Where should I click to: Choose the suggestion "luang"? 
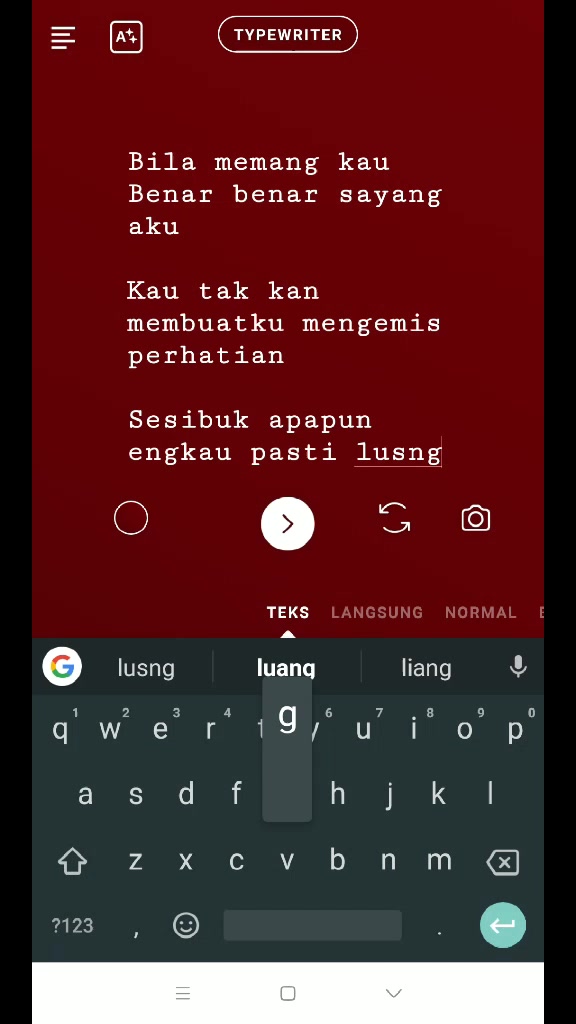coord(286,667)
